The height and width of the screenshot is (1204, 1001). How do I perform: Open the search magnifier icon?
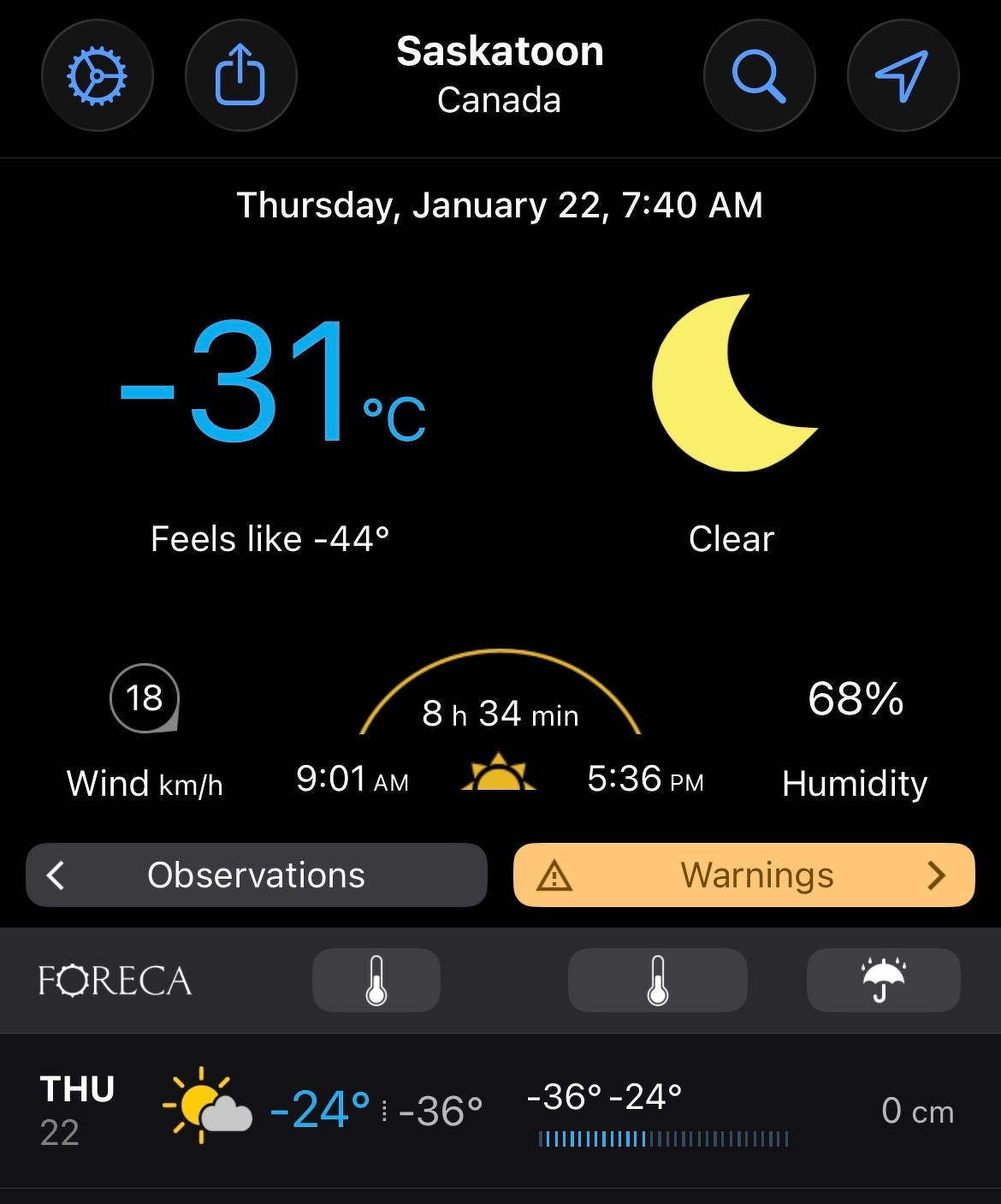click(760, 75)
